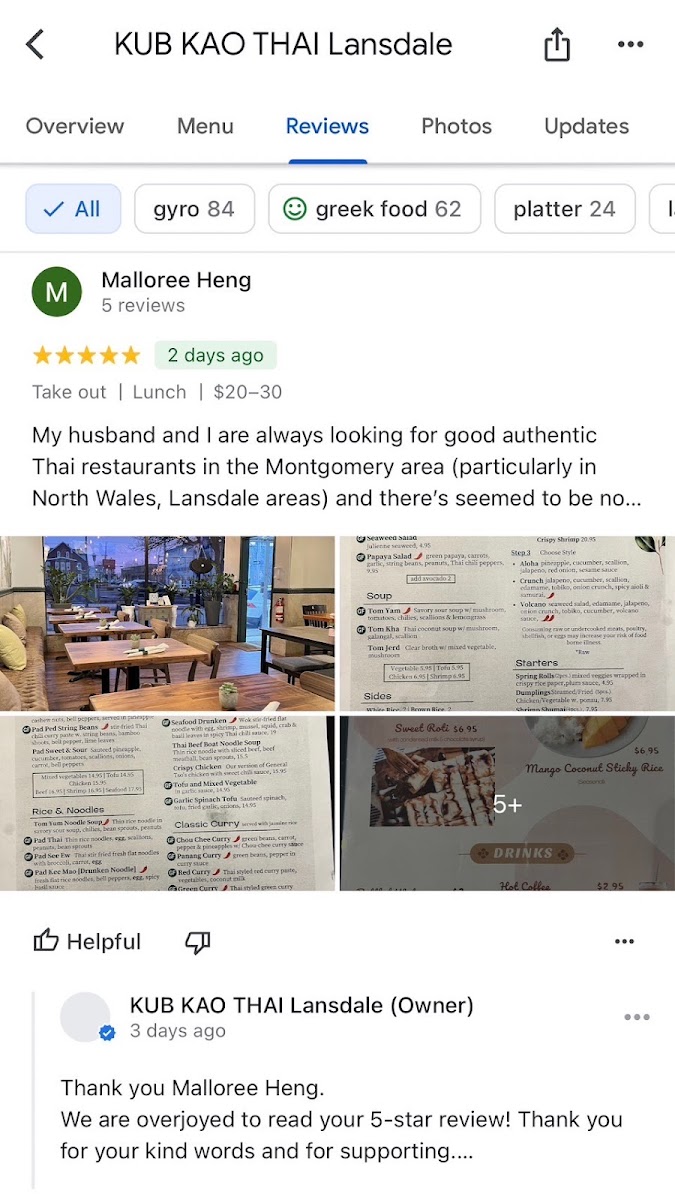Open the overflow menu in the header
The width and height of the screenshot is (675, 1200).
[630, 44]
